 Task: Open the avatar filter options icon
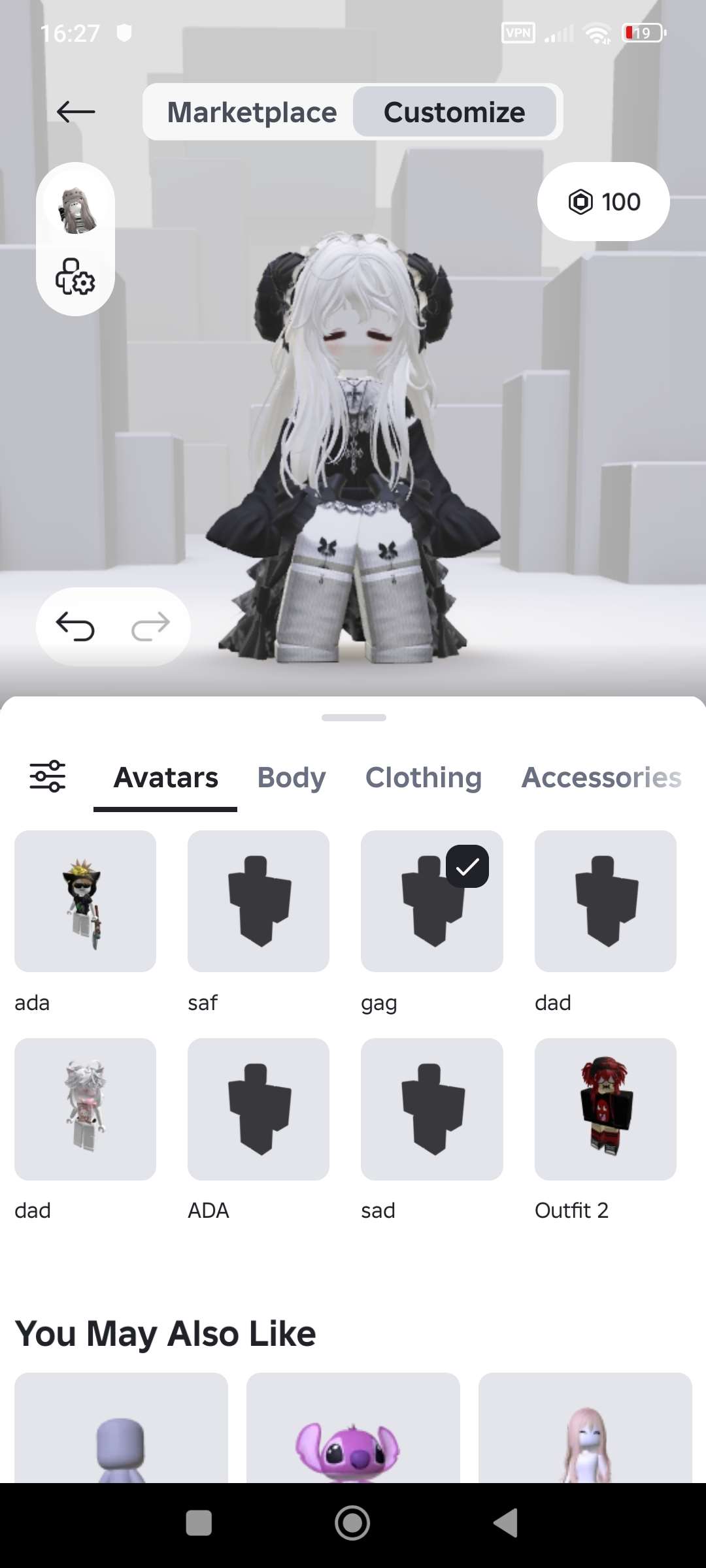(x=47, y=777)
